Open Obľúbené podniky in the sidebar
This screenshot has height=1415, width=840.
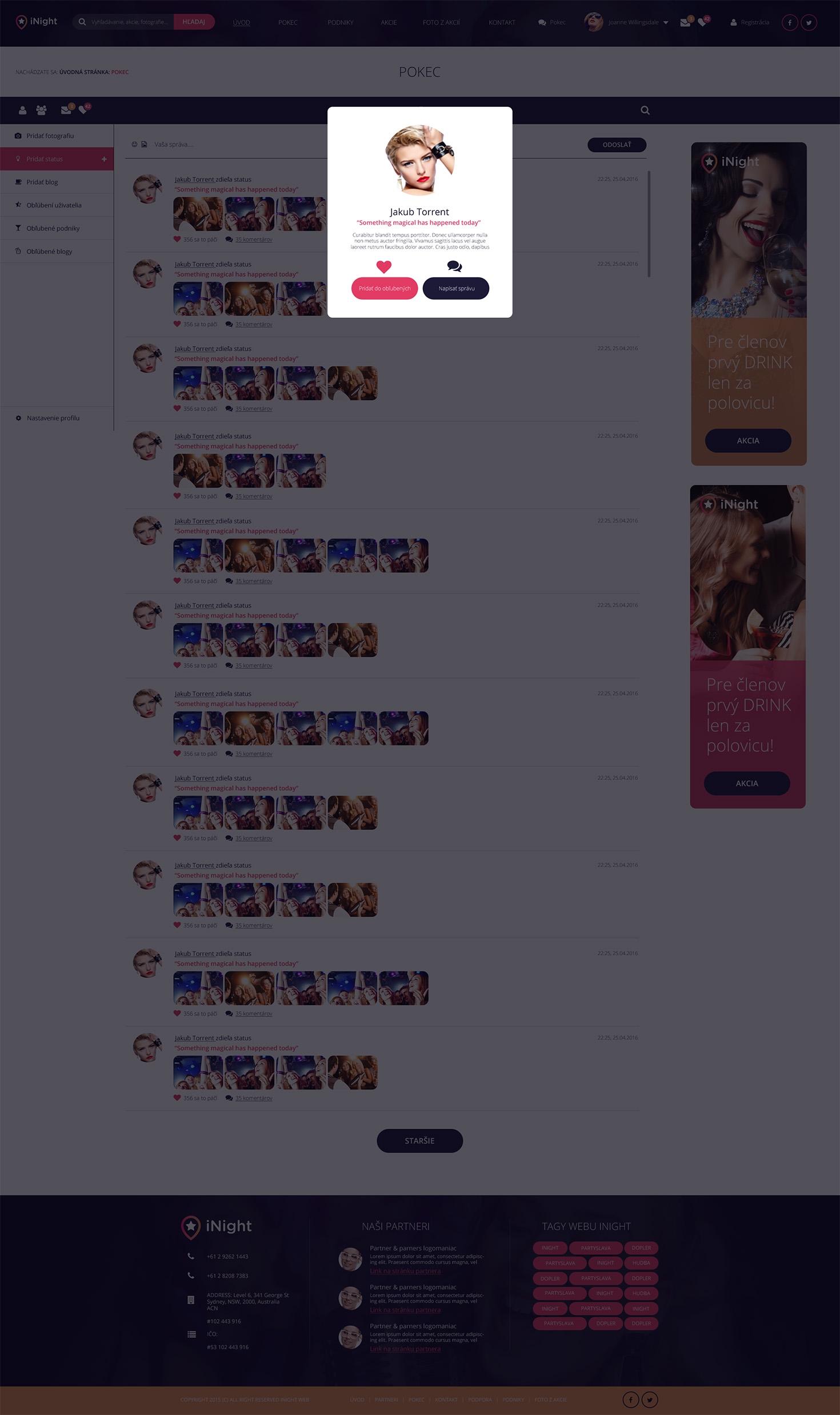click(53, 228)
